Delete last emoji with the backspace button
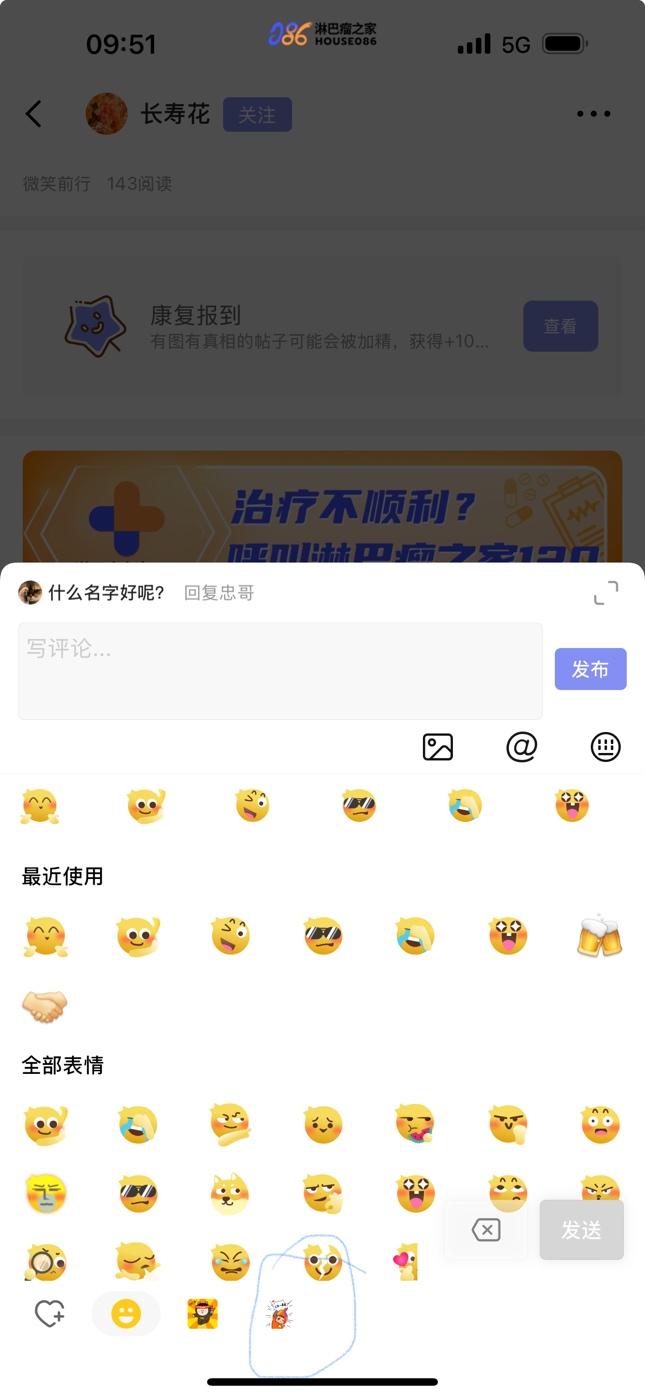The height and width of the screenshot is (1398, 645). point(486,1230)
